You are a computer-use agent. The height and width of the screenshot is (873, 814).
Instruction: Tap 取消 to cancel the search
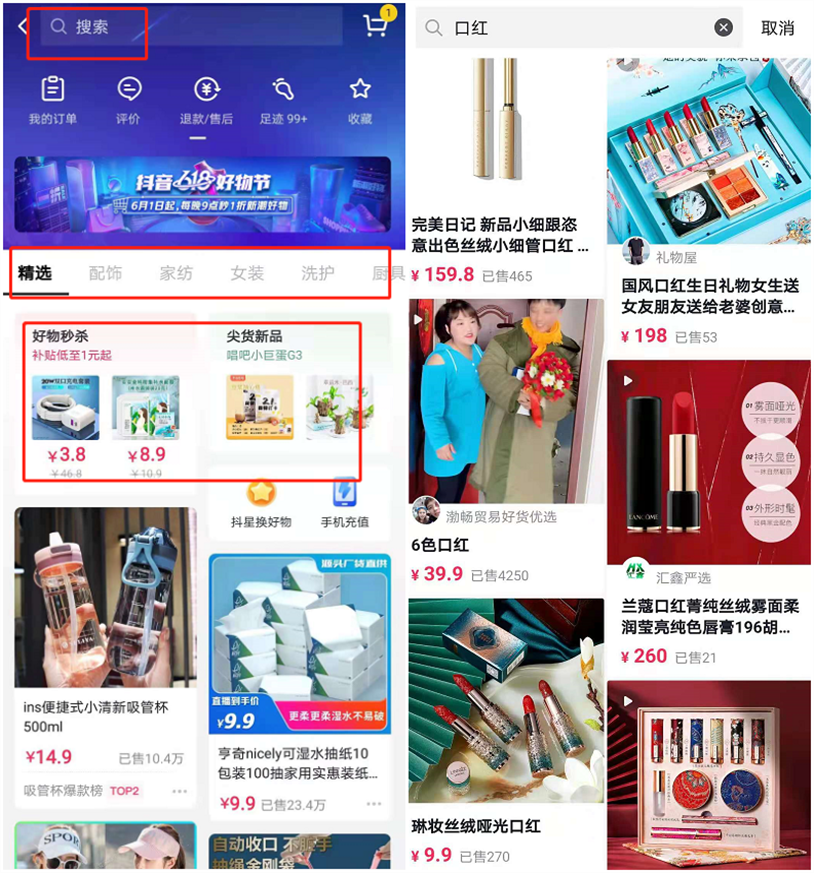click(777, 28)
